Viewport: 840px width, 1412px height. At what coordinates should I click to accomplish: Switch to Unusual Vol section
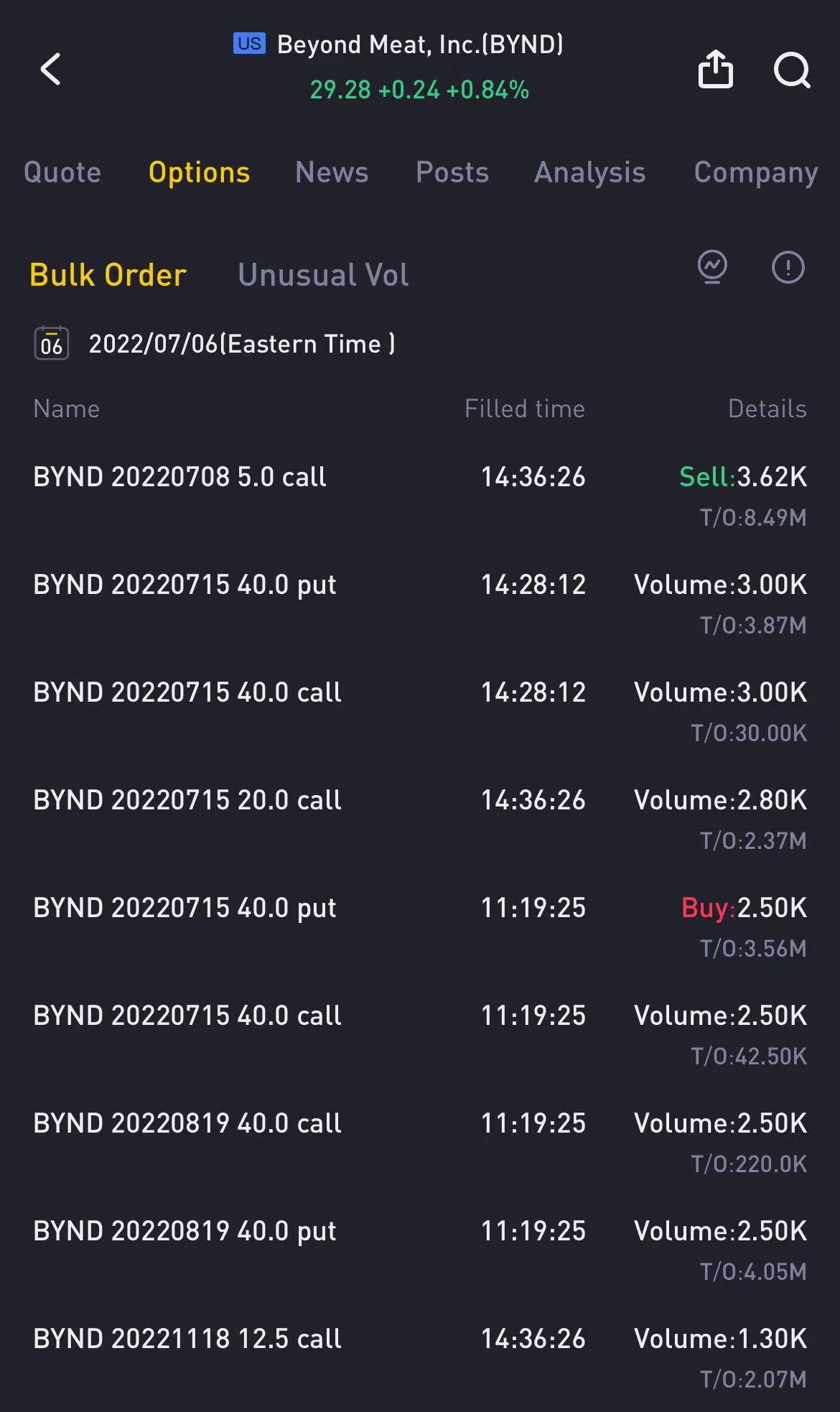[x=323, y=274]
